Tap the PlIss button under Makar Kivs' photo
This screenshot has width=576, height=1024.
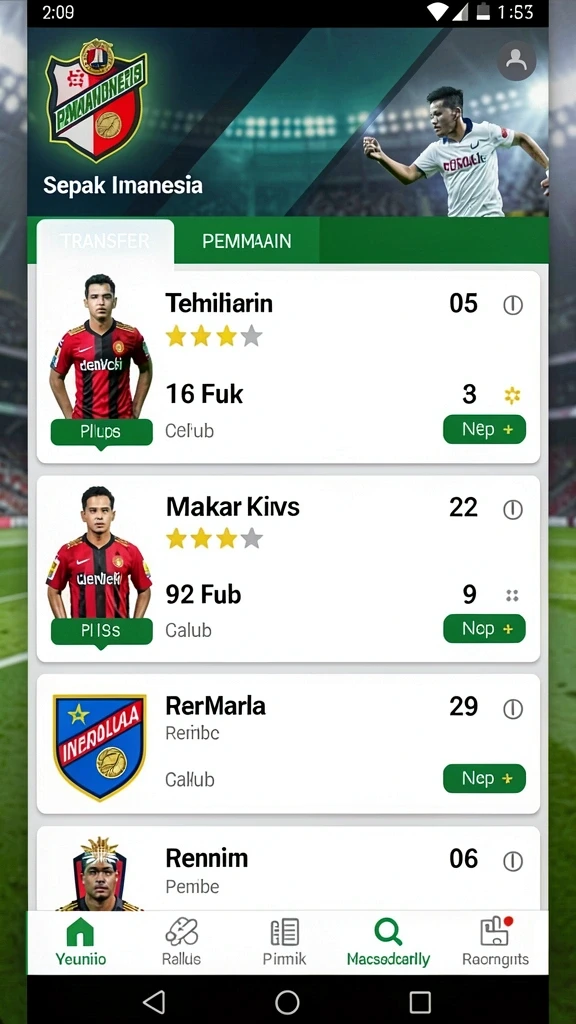pyautogui.click(x=101, y=631)
